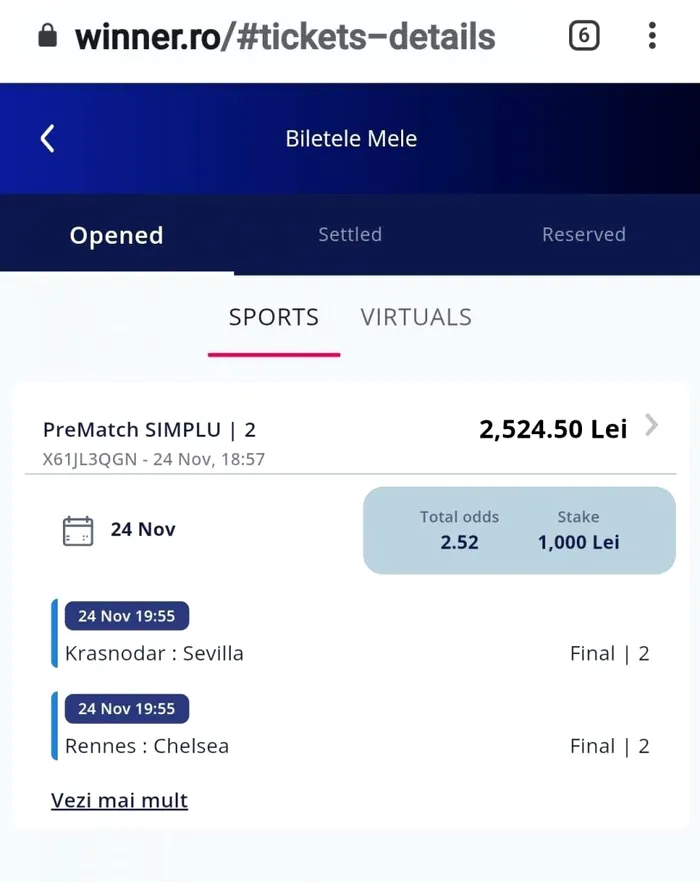Tap the winner.ro address bar
The height and width of the screenshot is (882, 700).
coord(285,37)
